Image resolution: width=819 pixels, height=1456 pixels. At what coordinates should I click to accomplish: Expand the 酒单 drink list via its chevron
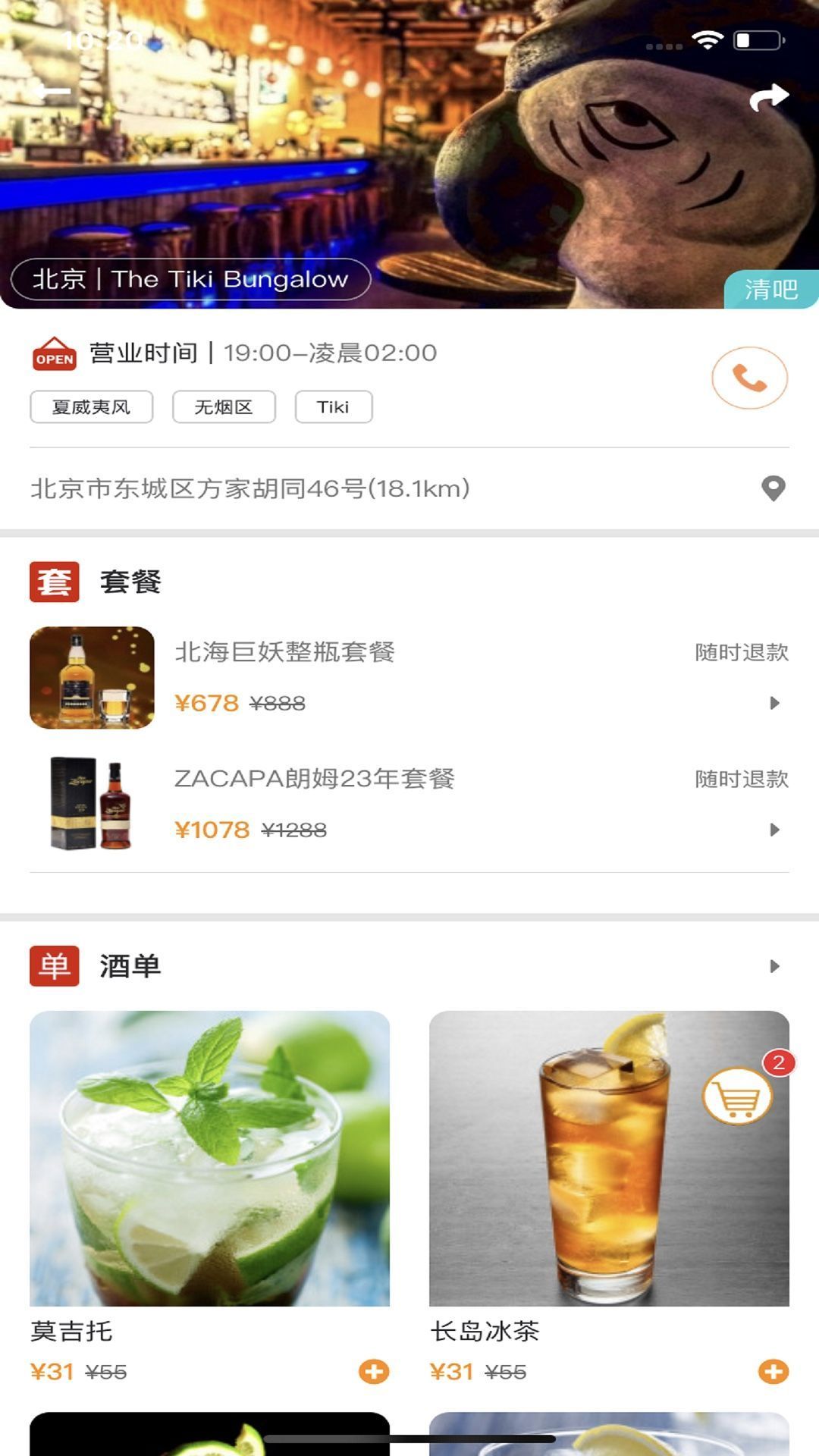(x=775, y=966)
